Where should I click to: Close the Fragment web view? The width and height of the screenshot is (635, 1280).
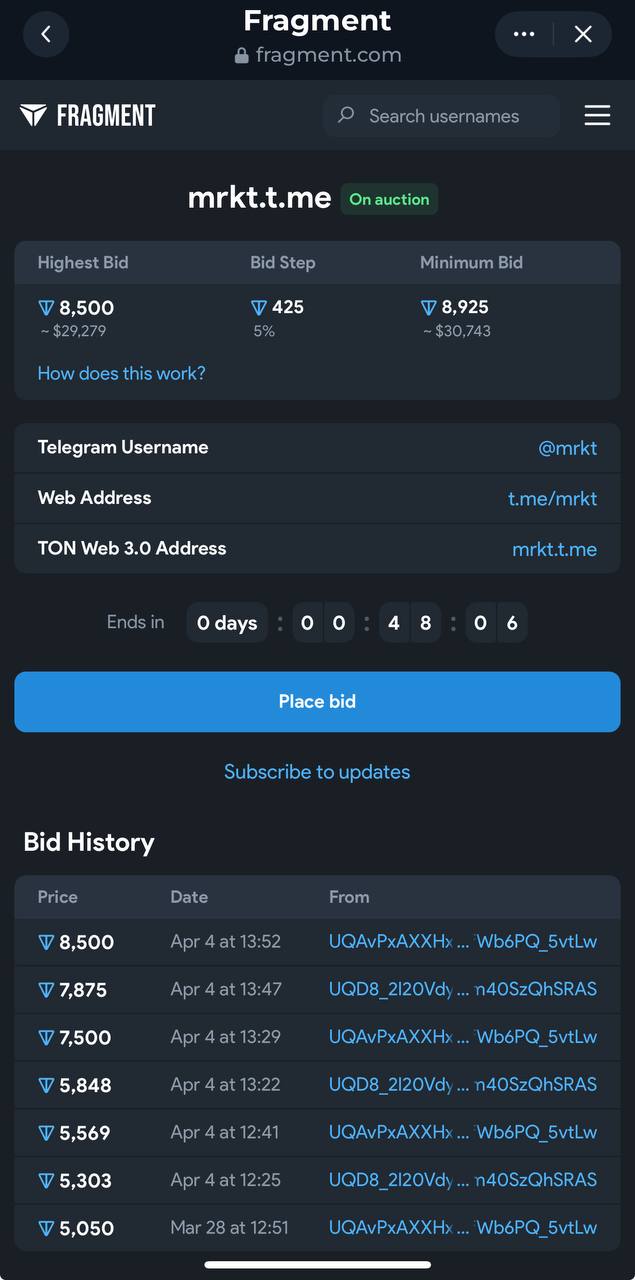(583, 34)
